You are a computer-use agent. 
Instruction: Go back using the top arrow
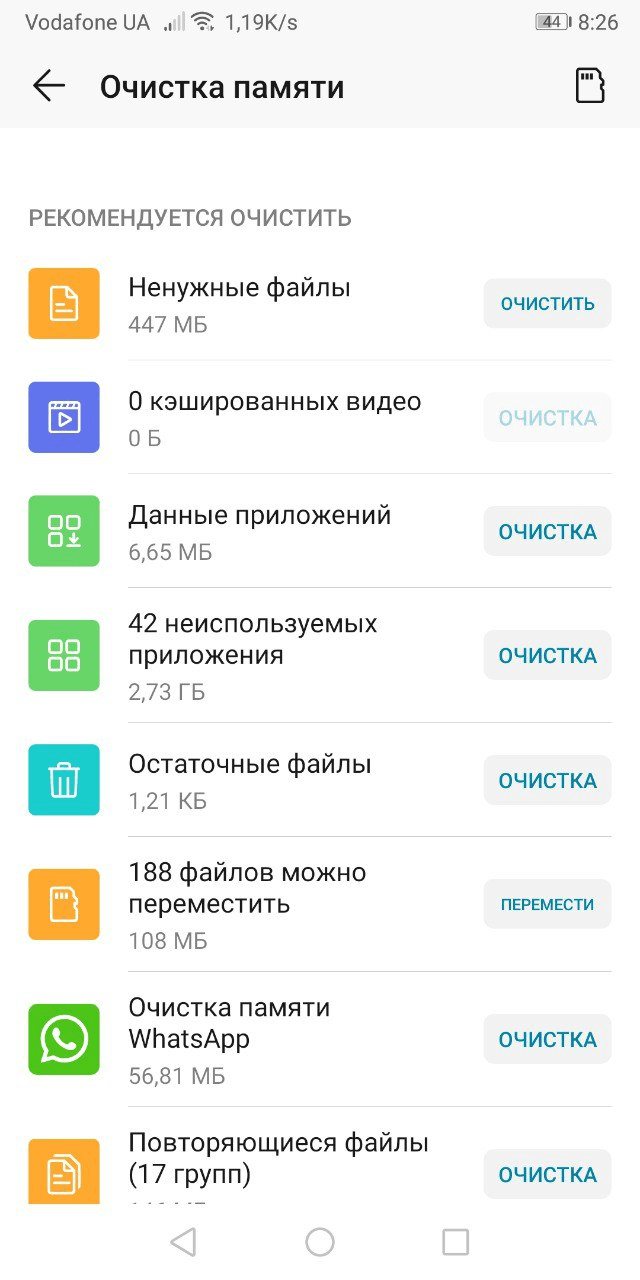click(x=49, y=87)
